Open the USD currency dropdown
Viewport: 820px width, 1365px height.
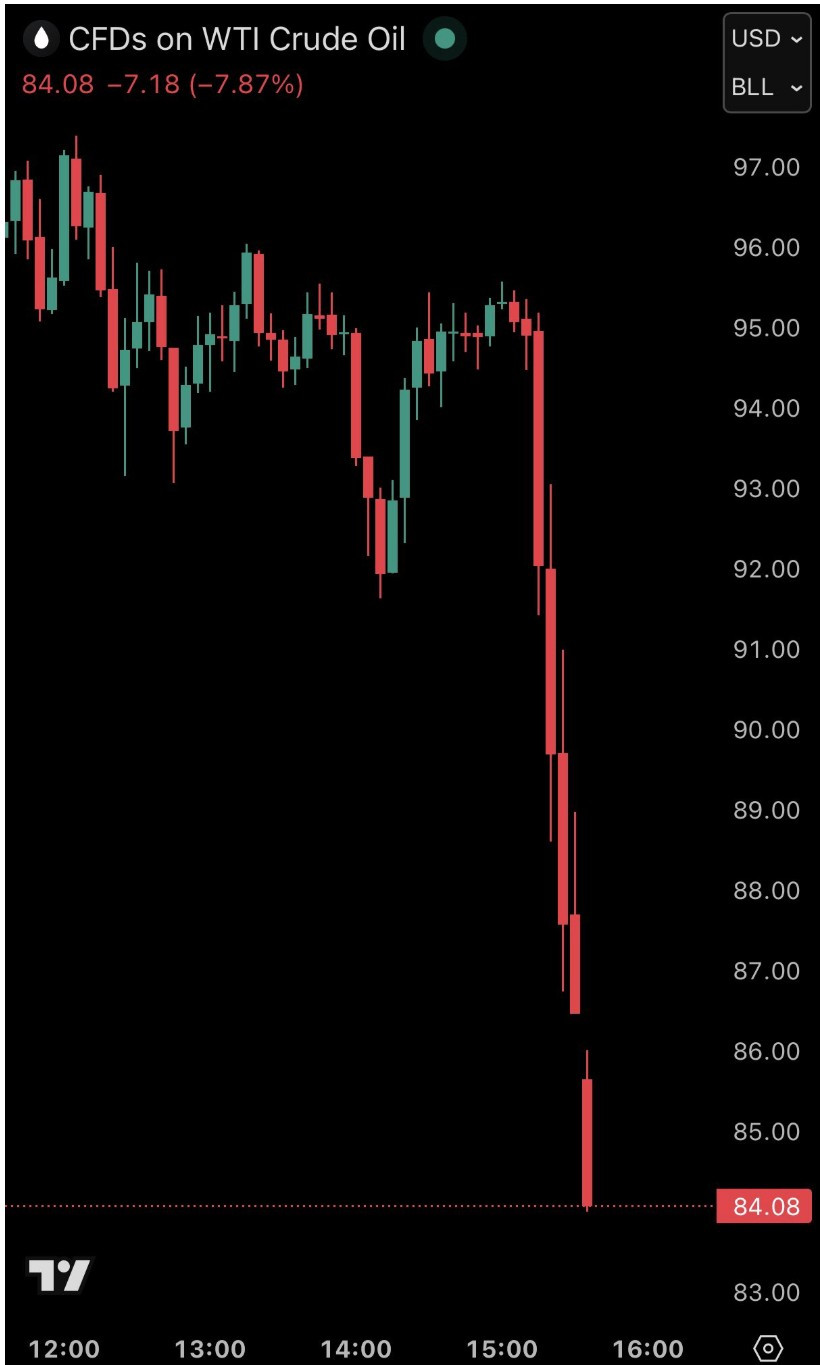[x=766, y=39]
